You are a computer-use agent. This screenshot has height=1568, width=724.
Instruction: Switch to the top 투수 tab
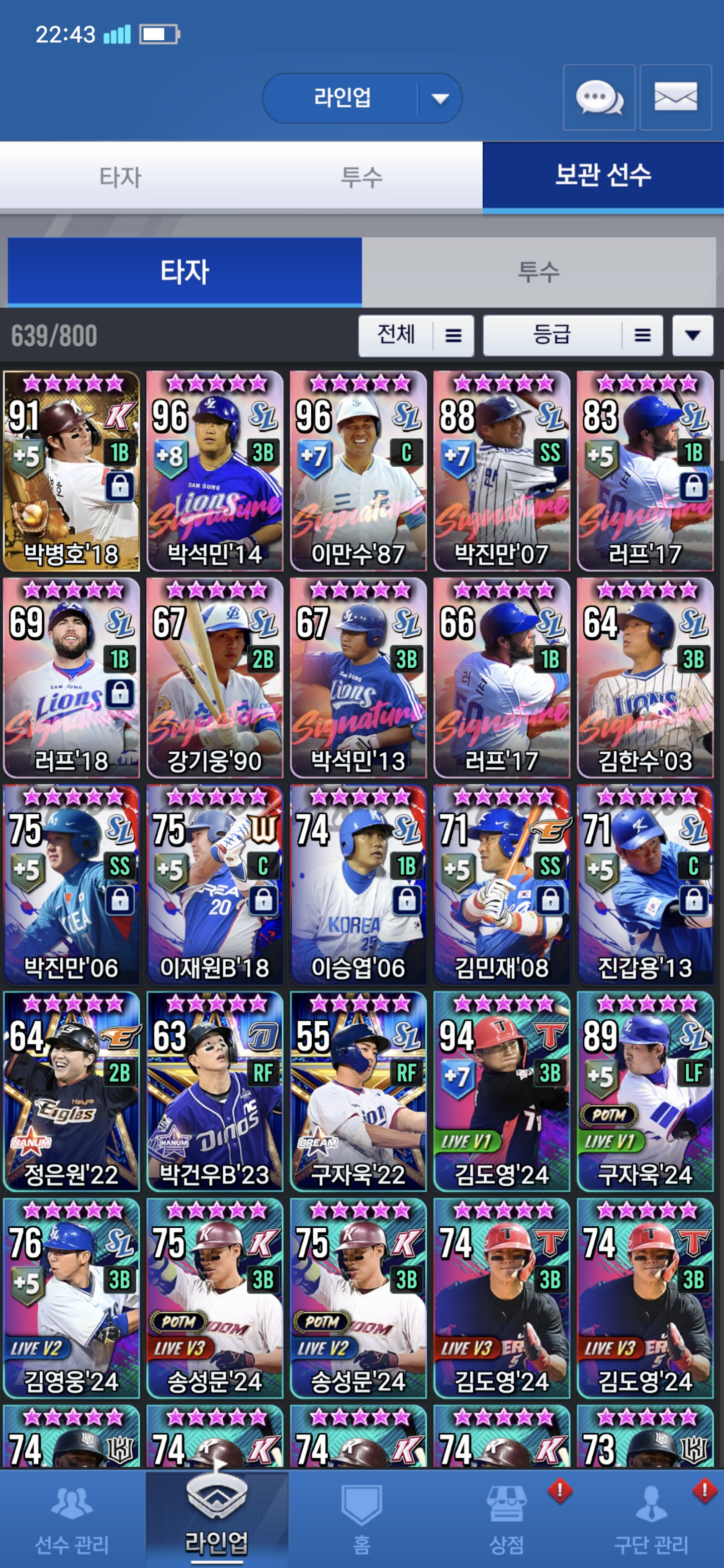pyautogui.click(x=361, y=177)
